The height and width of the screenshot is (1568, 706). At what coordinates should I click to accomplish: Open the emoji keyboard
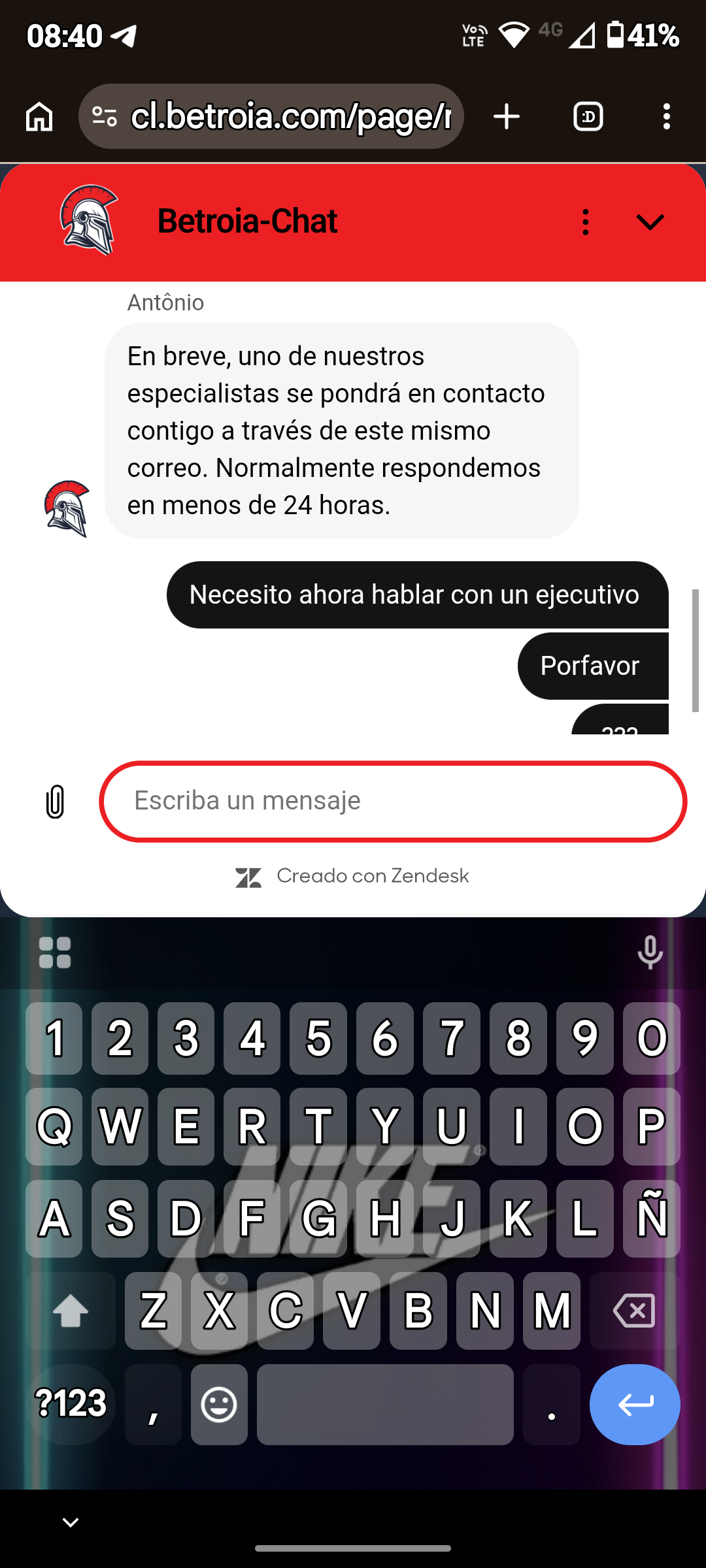(219, 1404)
